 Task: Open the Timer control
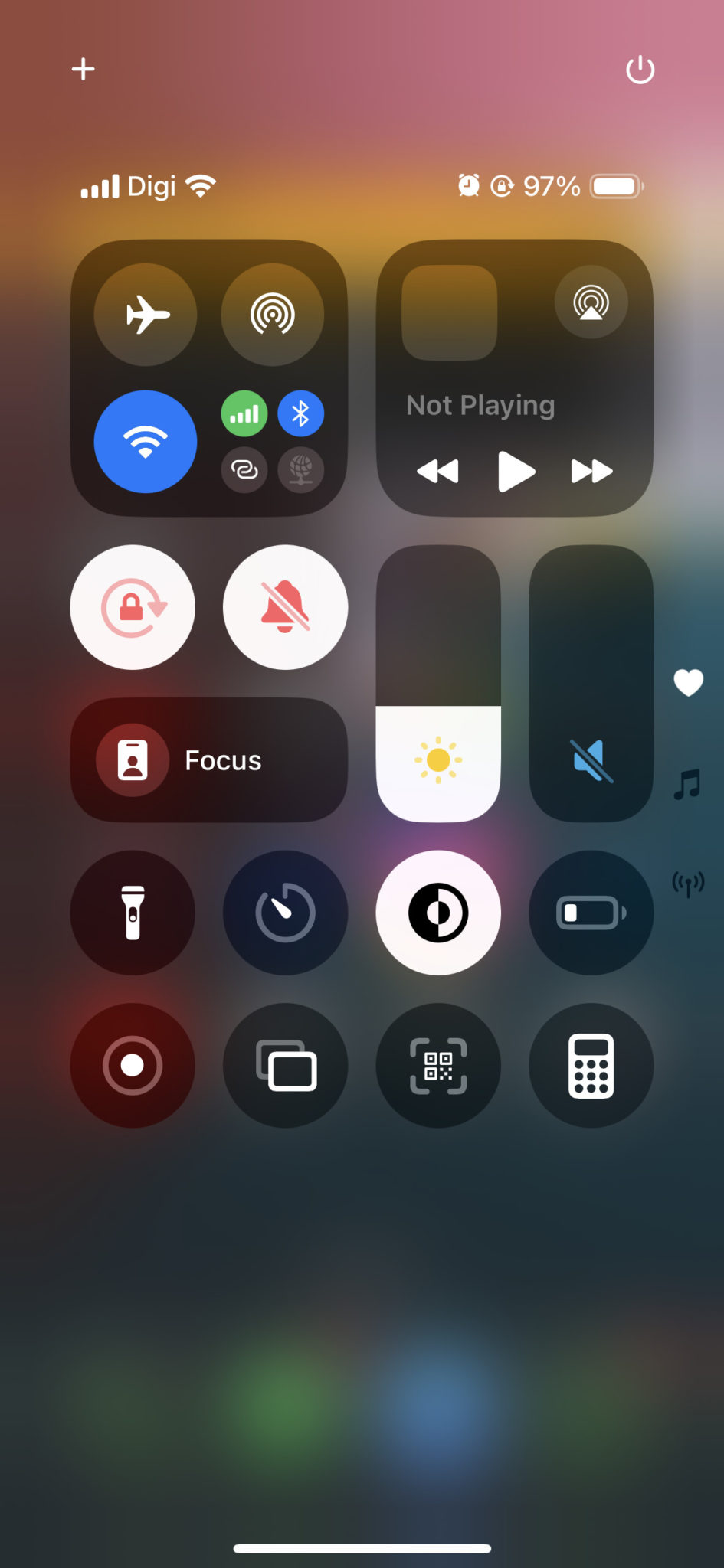coord(285,913)
